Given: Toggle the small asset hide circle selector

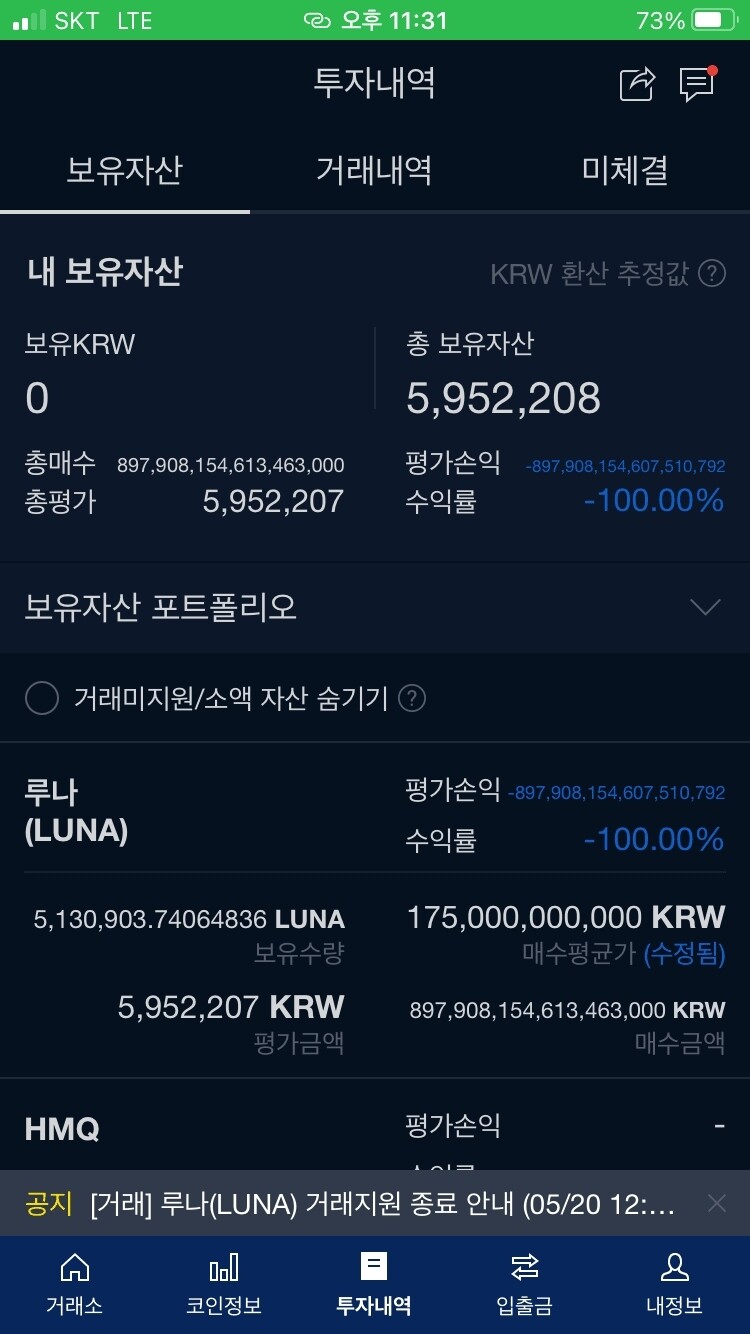Looking at the screenshot, I should pyautogui.click(x=42, y=698).
